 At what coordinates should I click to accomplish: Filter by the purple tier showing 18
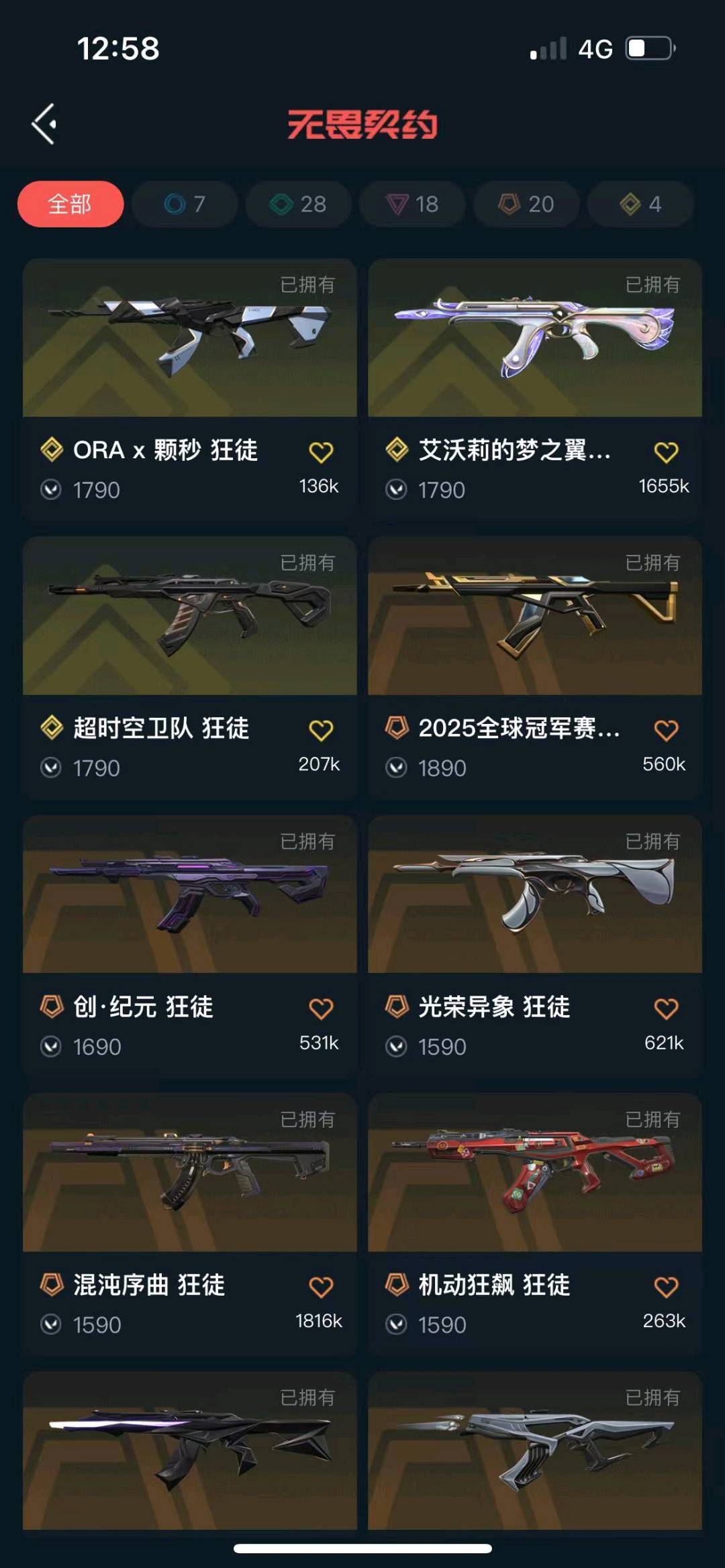point(412,204)
